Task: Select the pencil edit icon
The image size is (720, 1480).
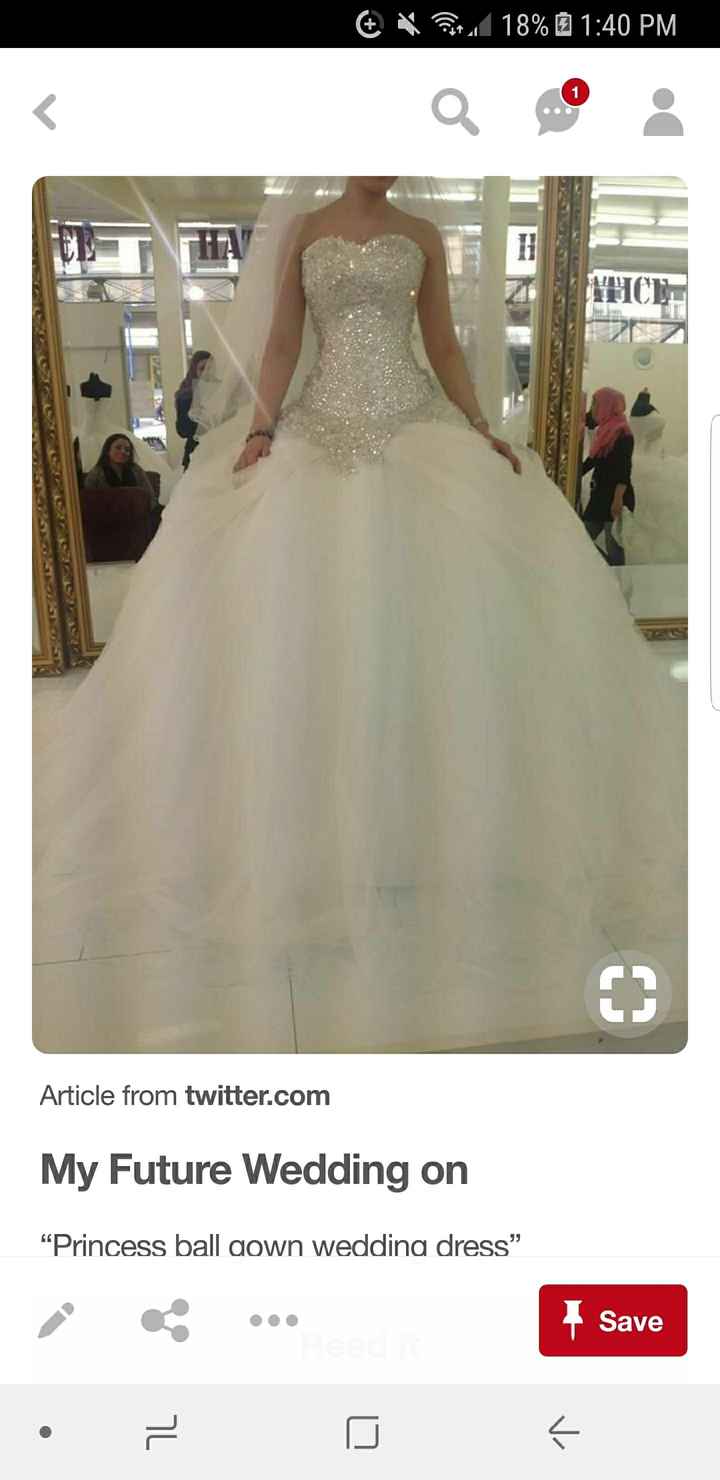Action: click(57, 1320)
